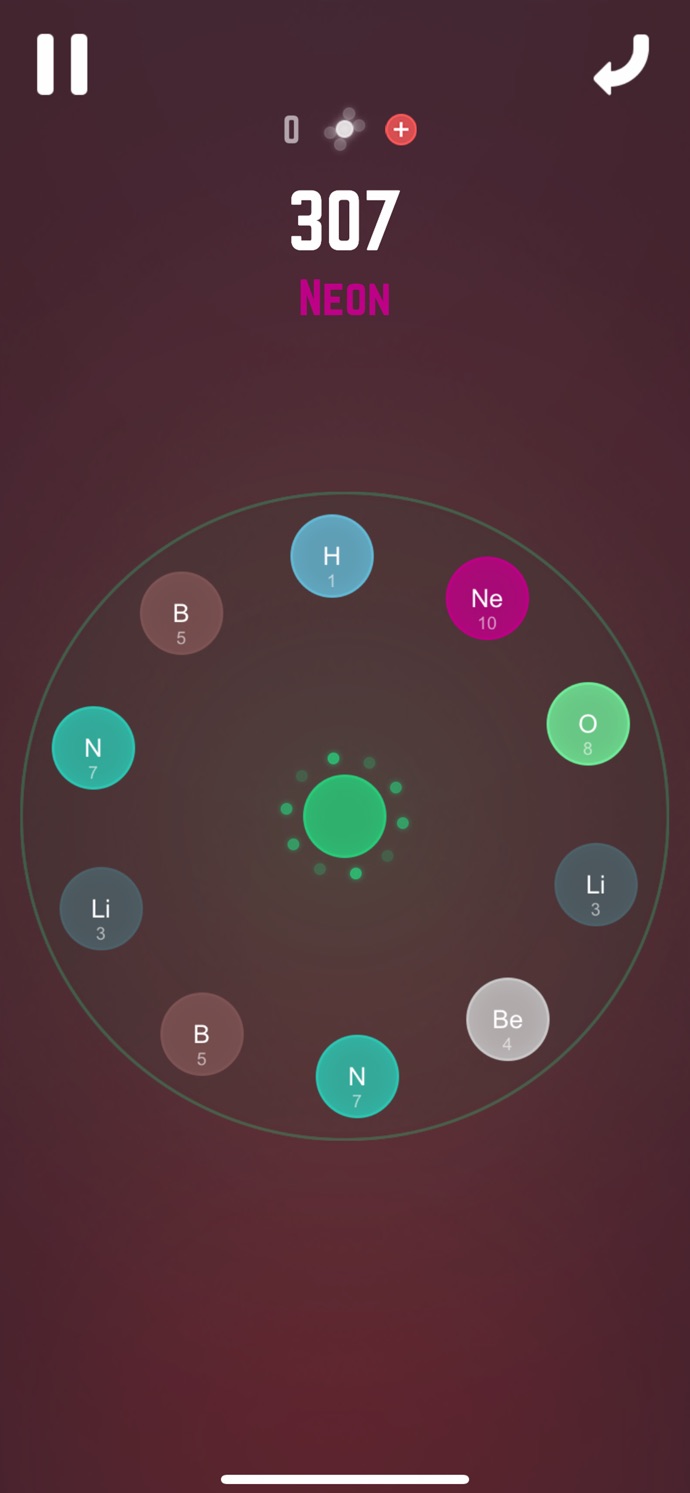Tap the Hydrogen atom
The image size is (690, 1493).
332,556
